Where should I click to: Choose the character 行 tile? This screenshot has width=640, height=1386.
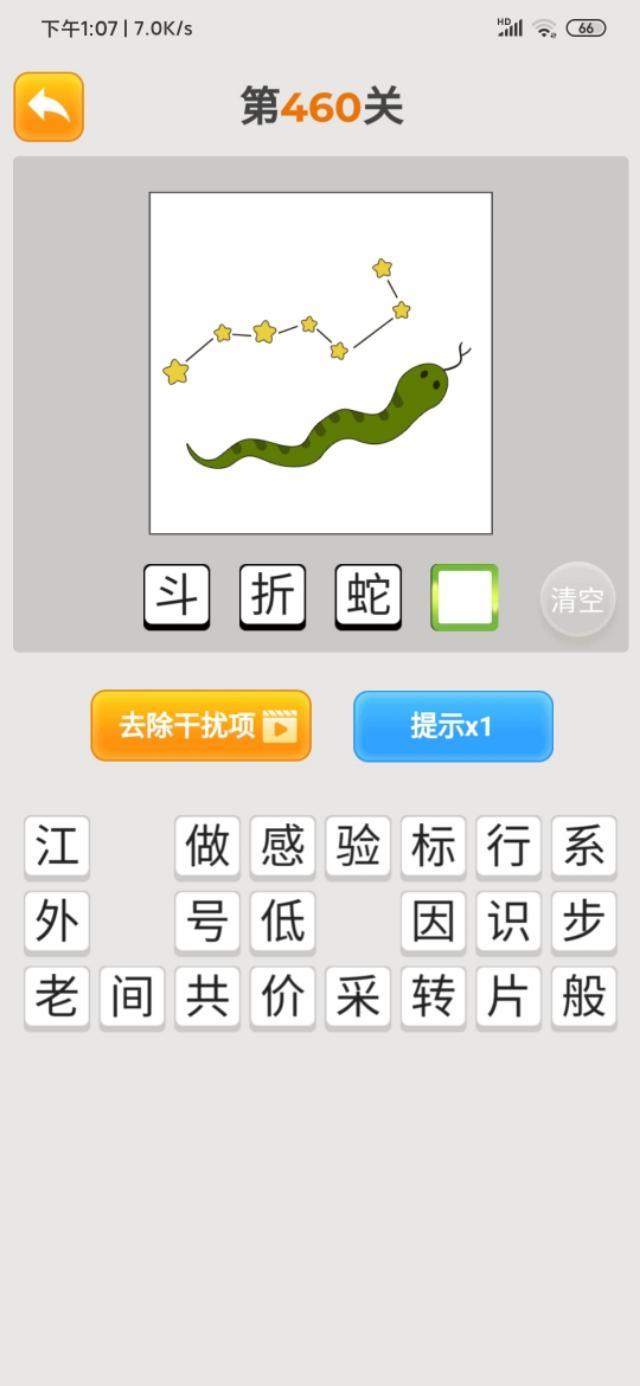[x=508, y=846]
